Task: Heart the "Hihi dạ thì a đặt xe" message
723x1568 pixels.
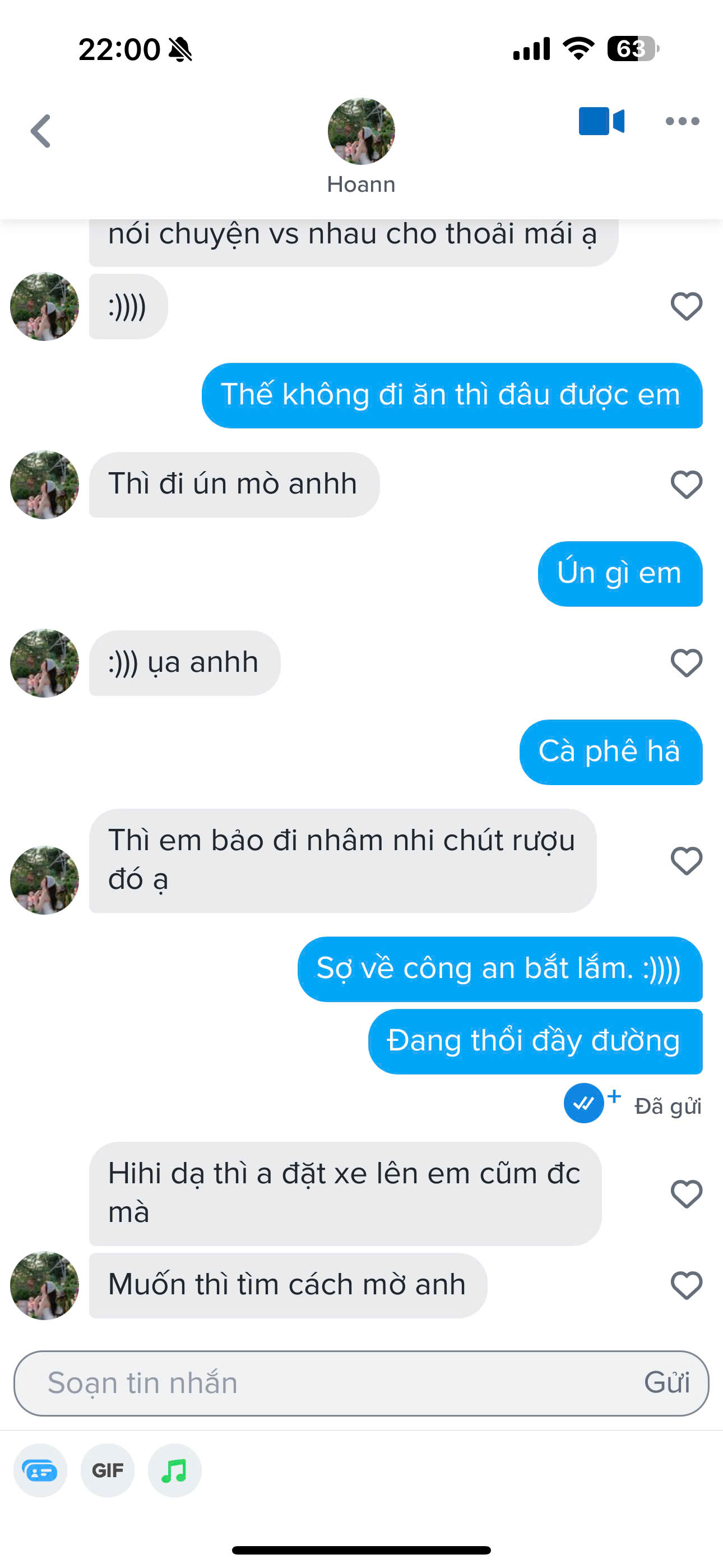Action: pos(687,1193)
